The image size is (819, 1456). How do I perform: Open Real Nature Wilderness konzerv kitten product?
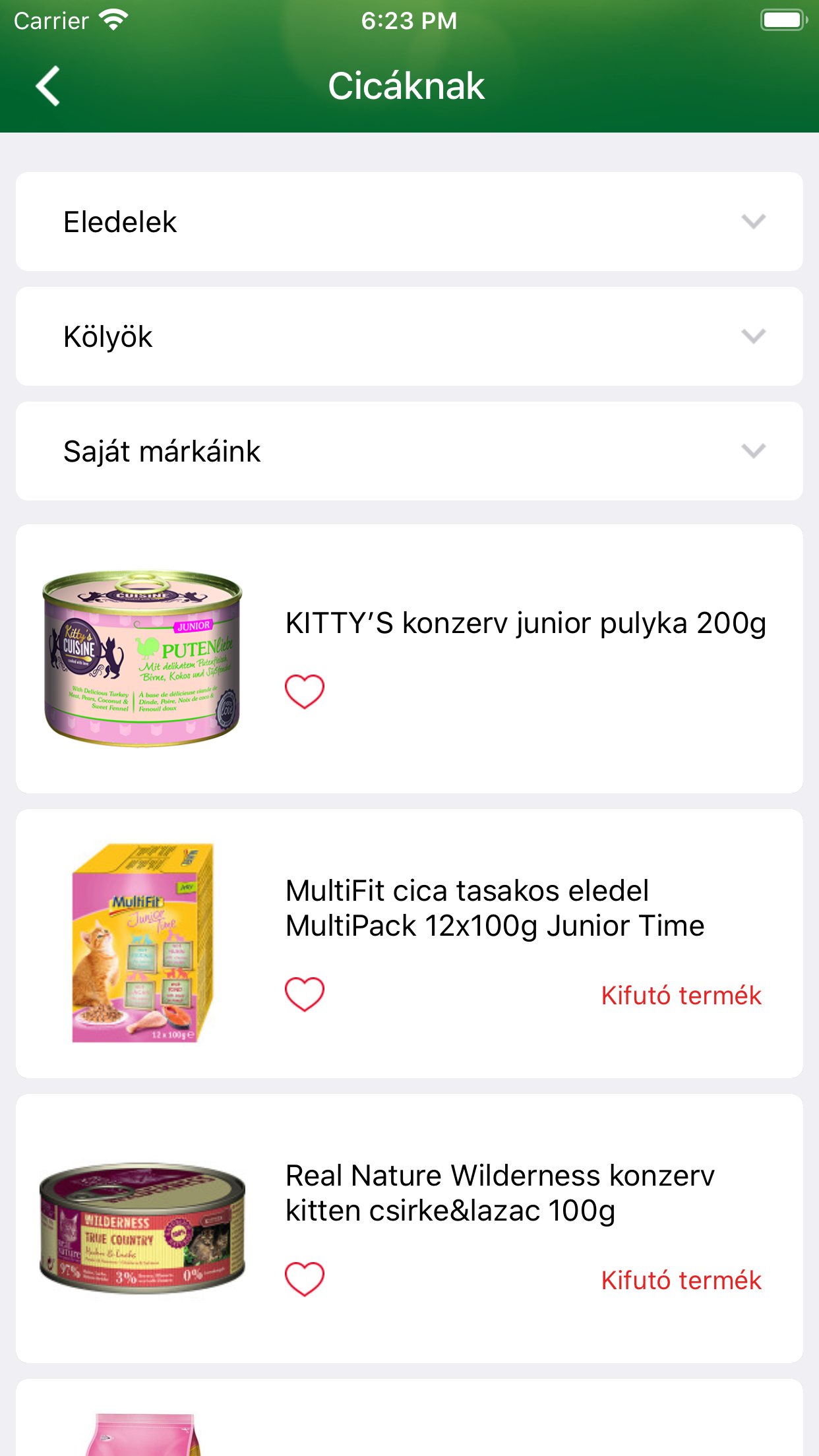point(500,1193)
